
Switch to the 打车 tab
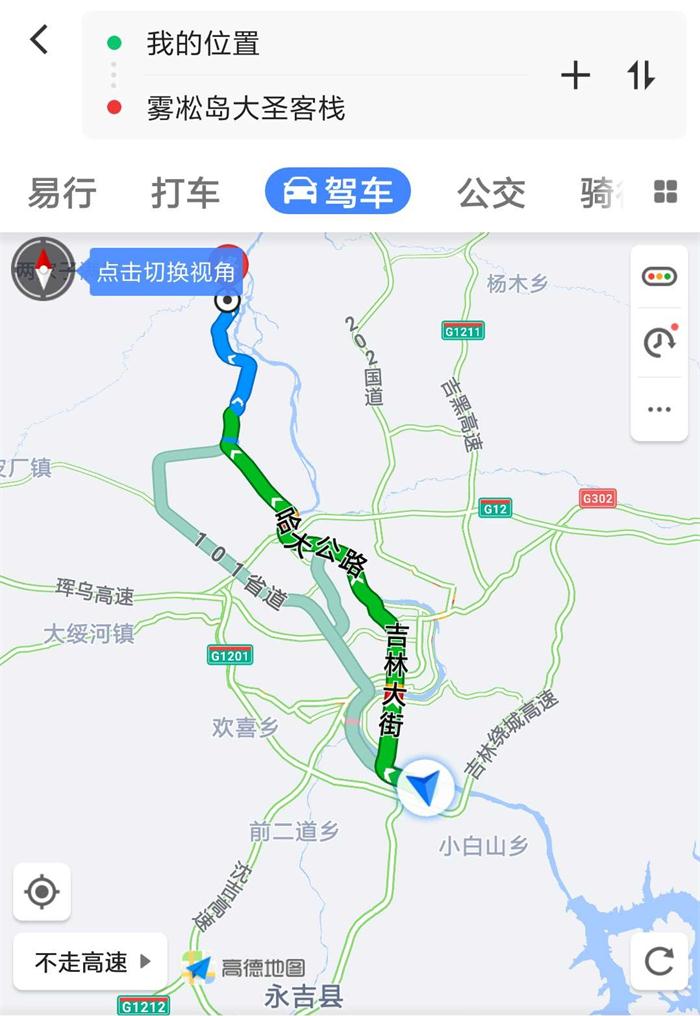click(x=185, y=192)
